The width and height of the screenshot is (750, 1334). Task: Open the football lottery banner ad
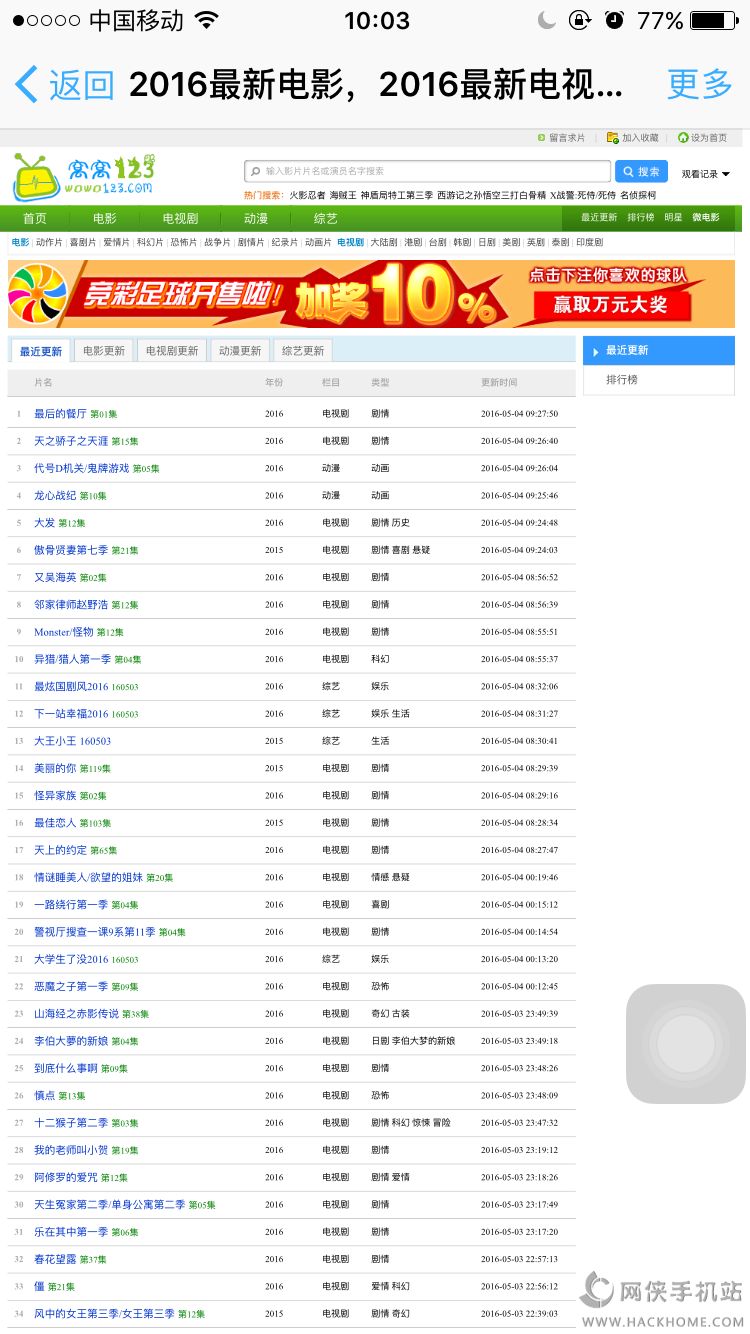click(x=371, y=294)
